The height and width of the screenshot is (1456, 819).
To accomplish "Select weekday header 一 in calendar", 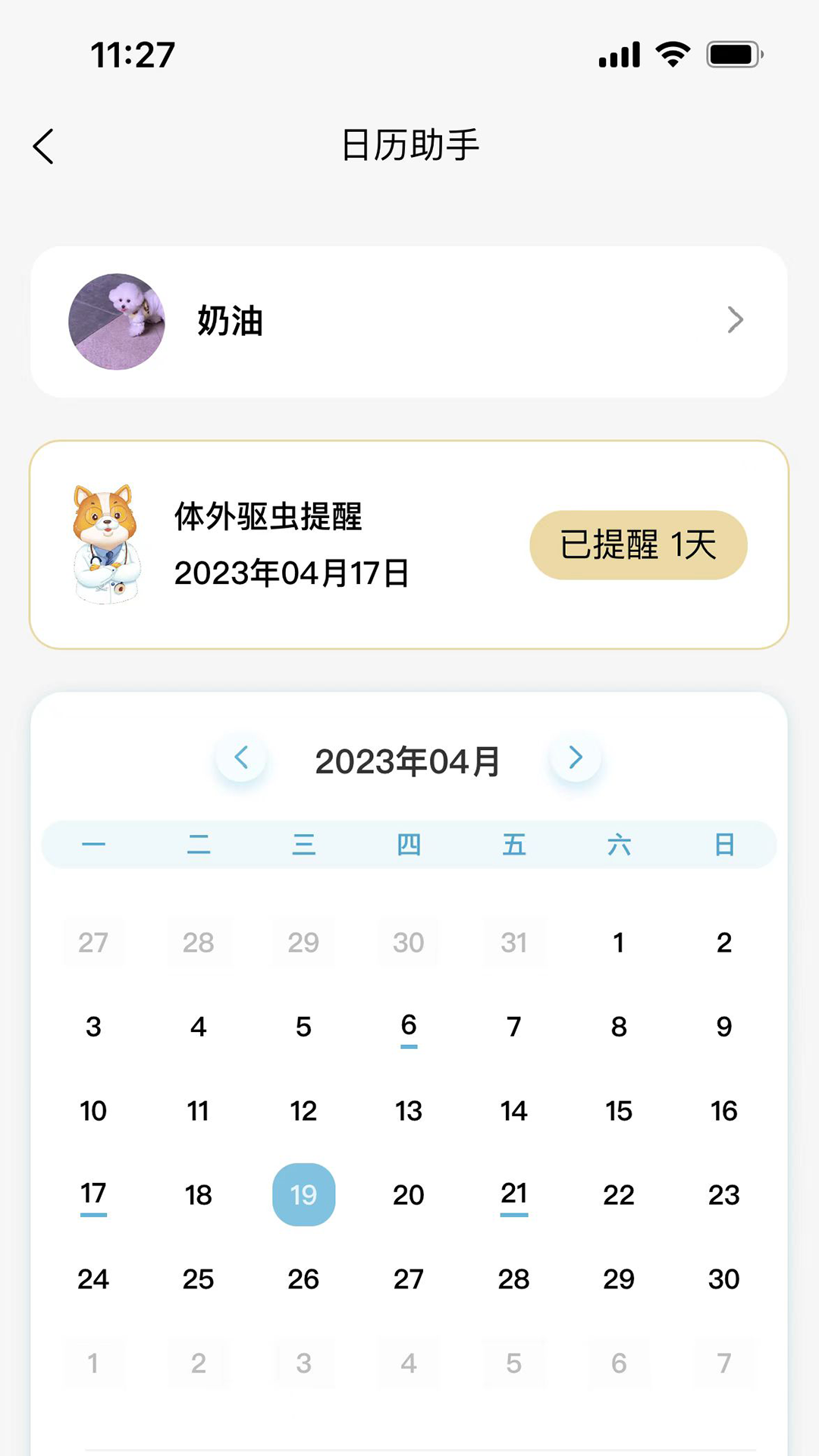I will [x=93, y=844].
